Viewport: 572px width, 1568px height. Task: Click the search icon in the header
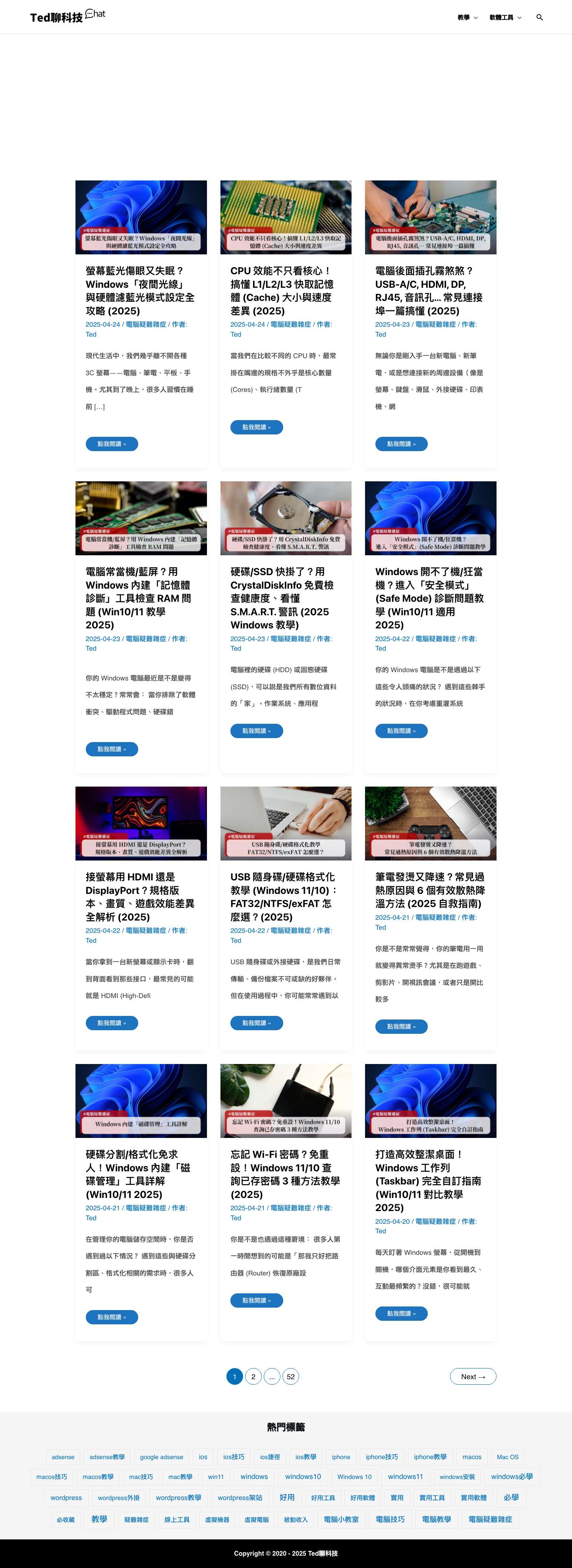pyautogui.click(x=539, y=17)
